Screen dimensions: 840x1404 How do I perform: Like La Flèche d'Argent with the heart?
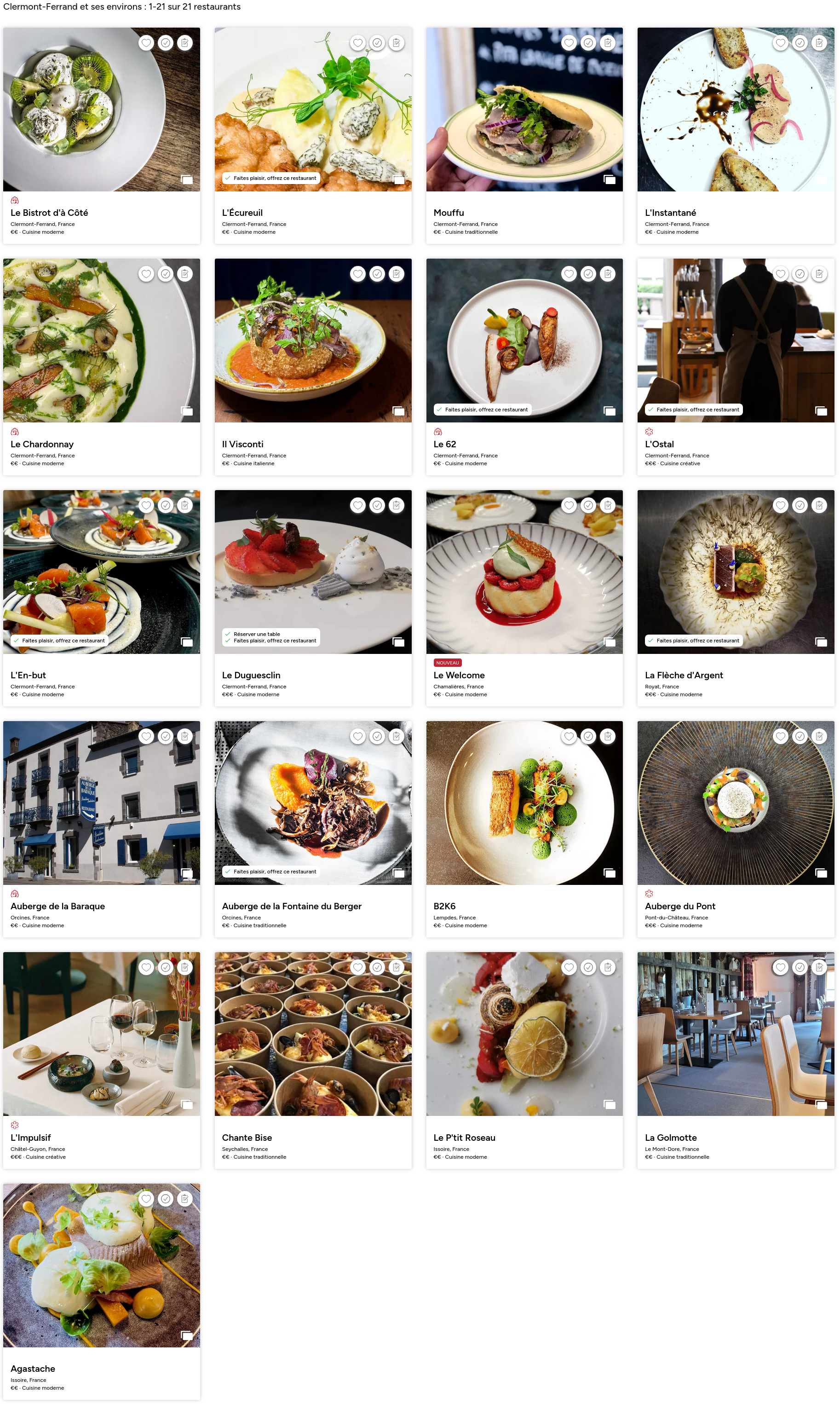pyautogui.click(x=781, y=506)
